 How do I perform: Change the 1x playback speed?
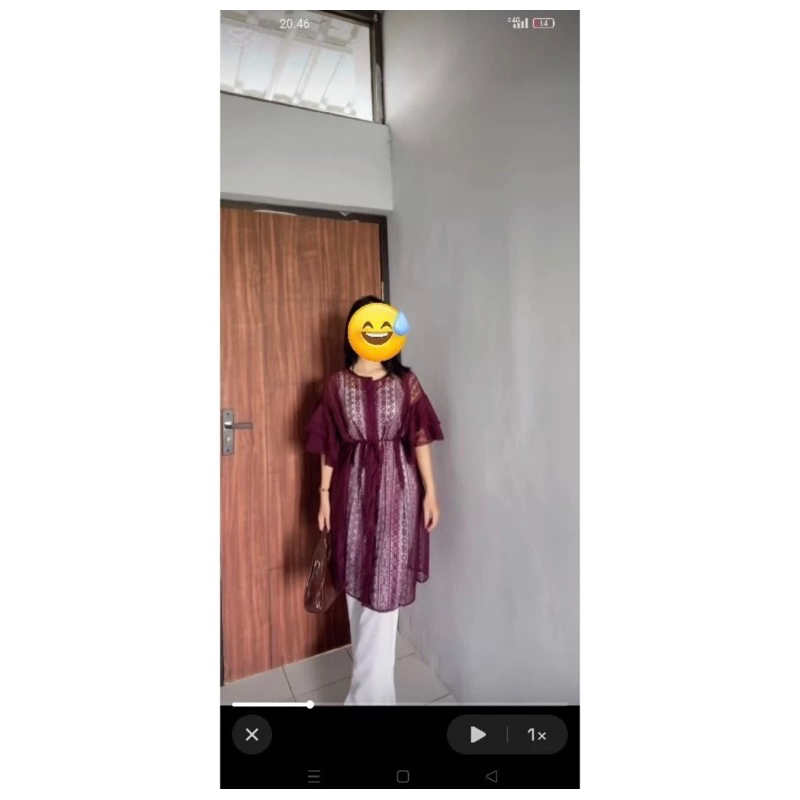tap(537, 735)
